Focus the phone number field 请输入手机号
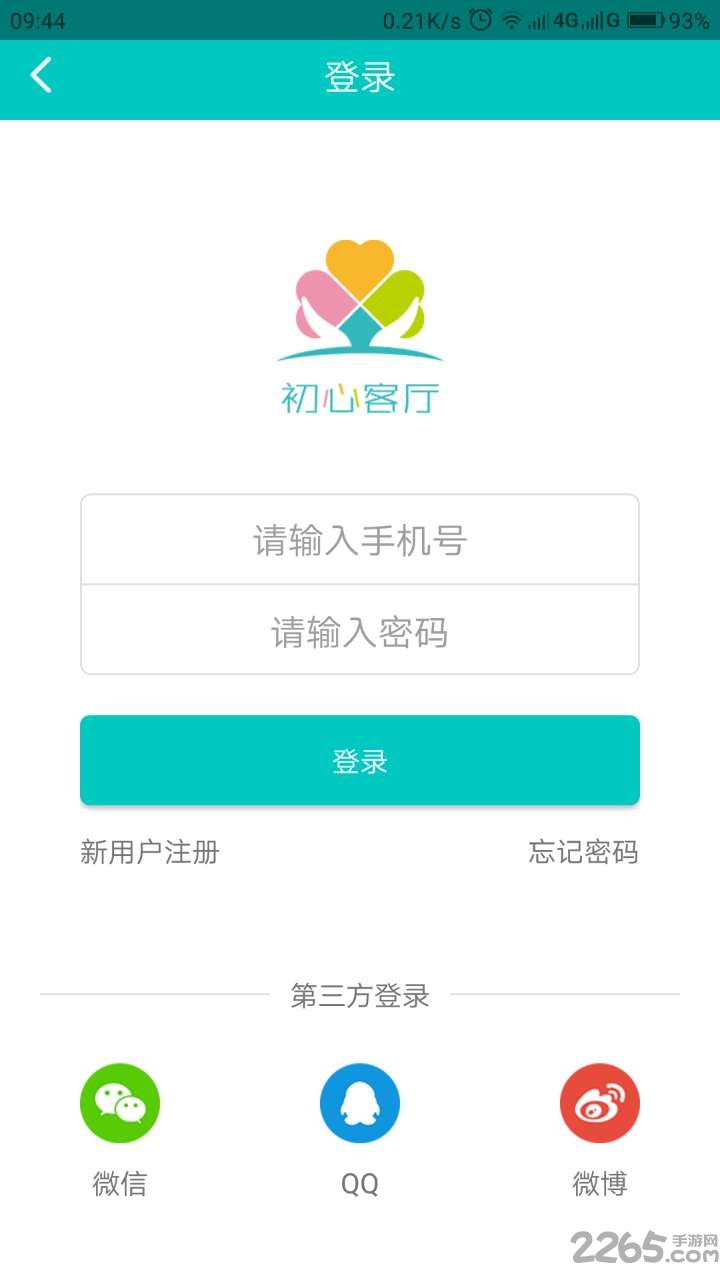The image size is (720, 1280). (360, 540)
